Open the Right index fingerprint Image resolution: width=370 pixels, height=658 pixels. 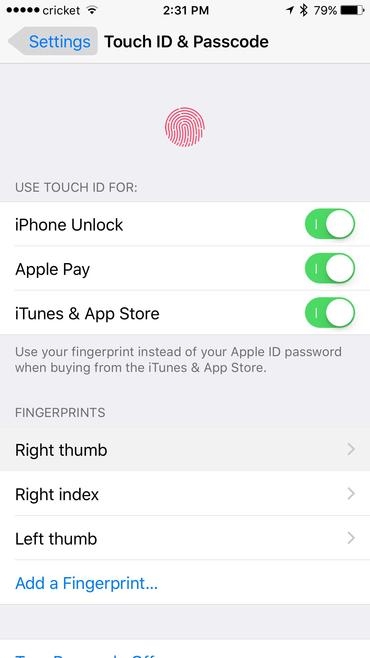tap(185, 494)
